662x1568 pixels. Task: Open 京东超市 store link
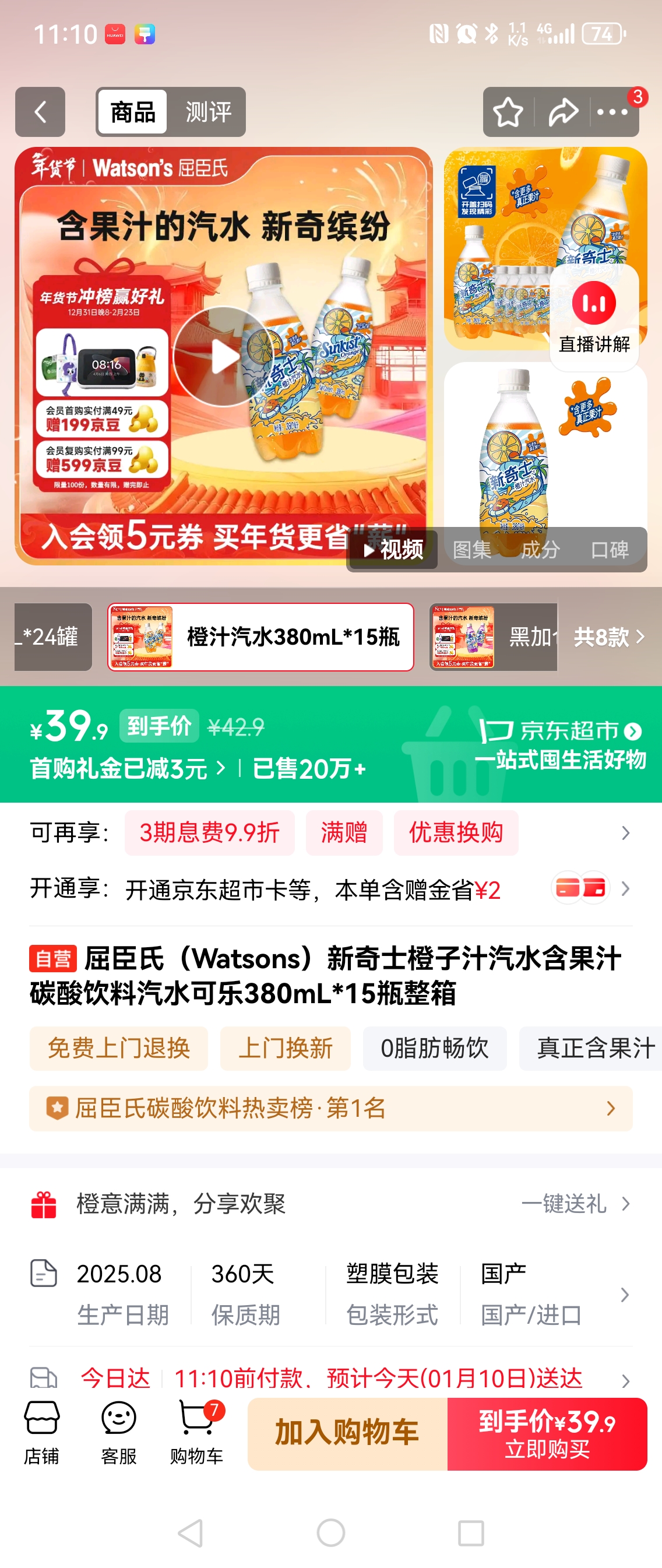coord(560,731)
